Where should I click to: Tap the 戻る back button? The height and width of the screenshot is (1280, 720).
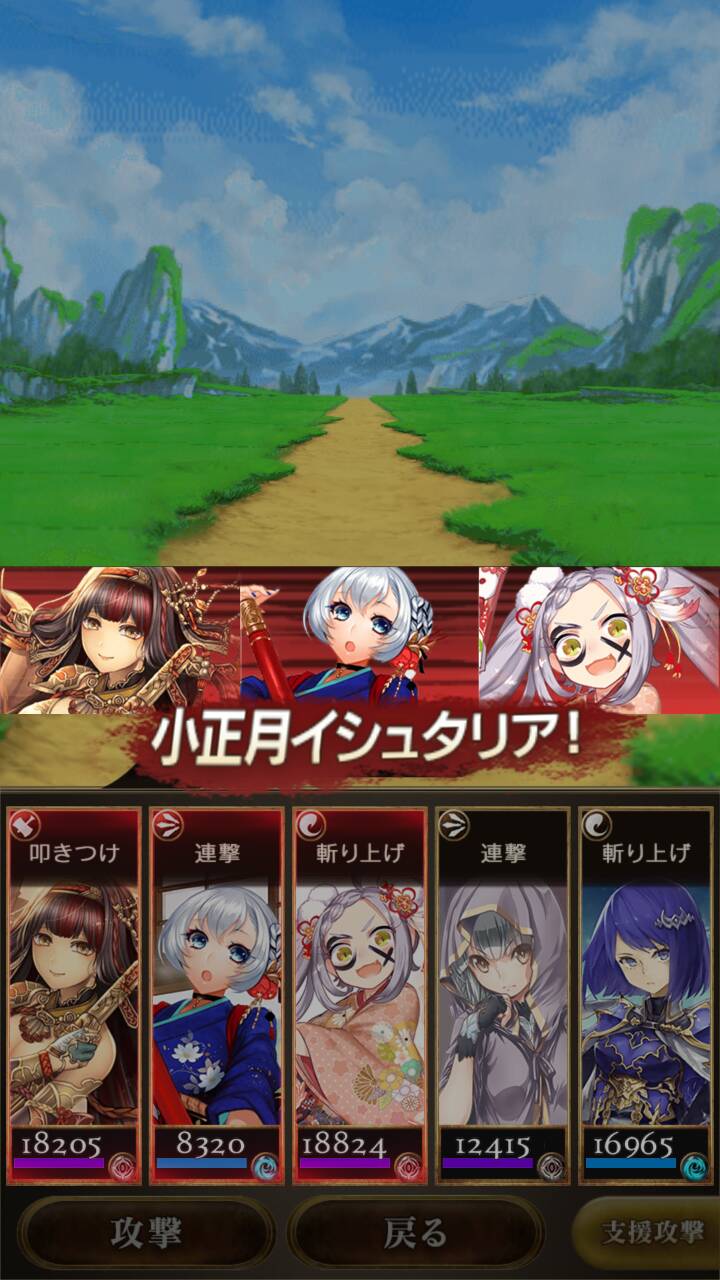pos(415,1233)
